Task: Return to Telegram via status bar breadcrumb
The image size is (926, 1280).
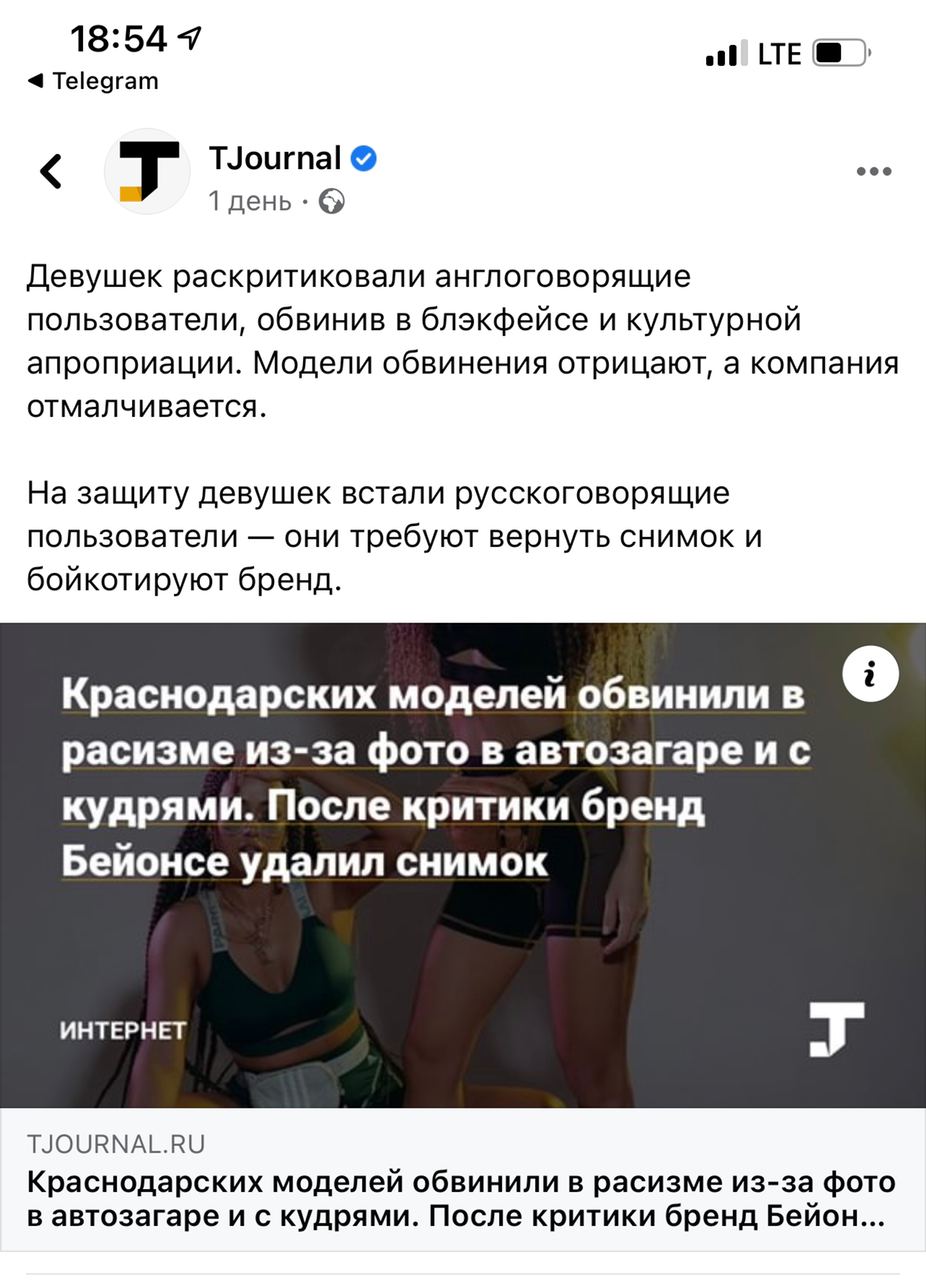Action: [93, 81]
